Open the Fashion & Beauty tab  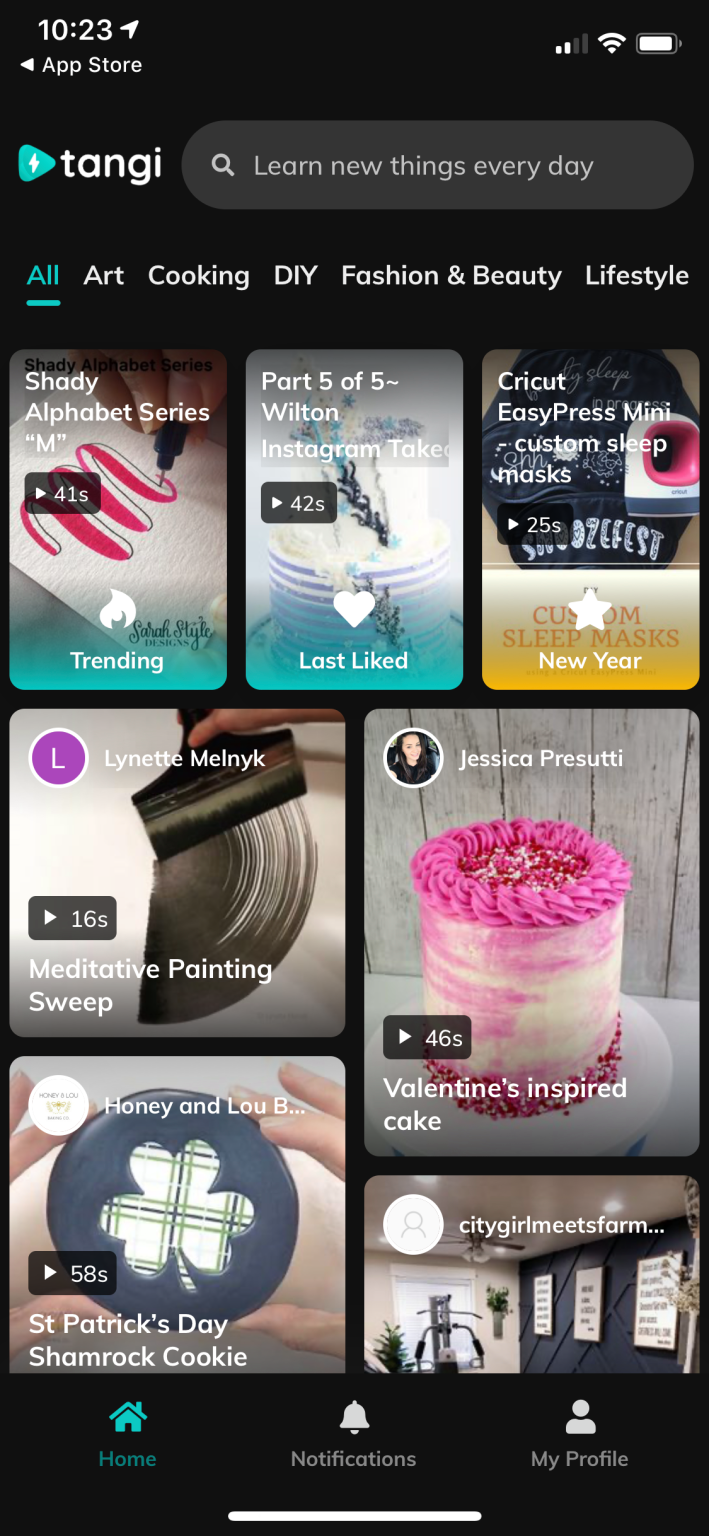pos(451,276)
